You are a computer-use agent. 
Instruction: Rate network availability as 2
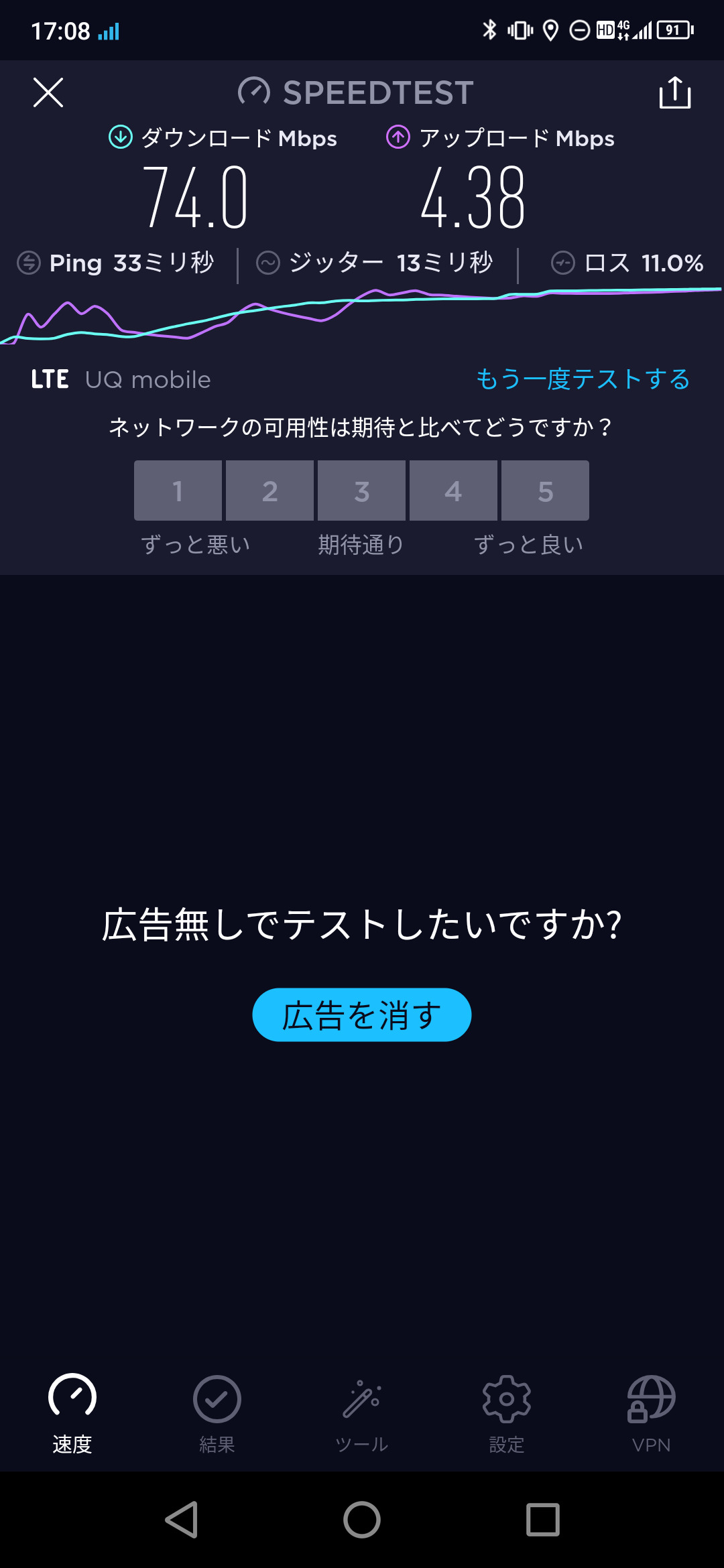[269, 491]
